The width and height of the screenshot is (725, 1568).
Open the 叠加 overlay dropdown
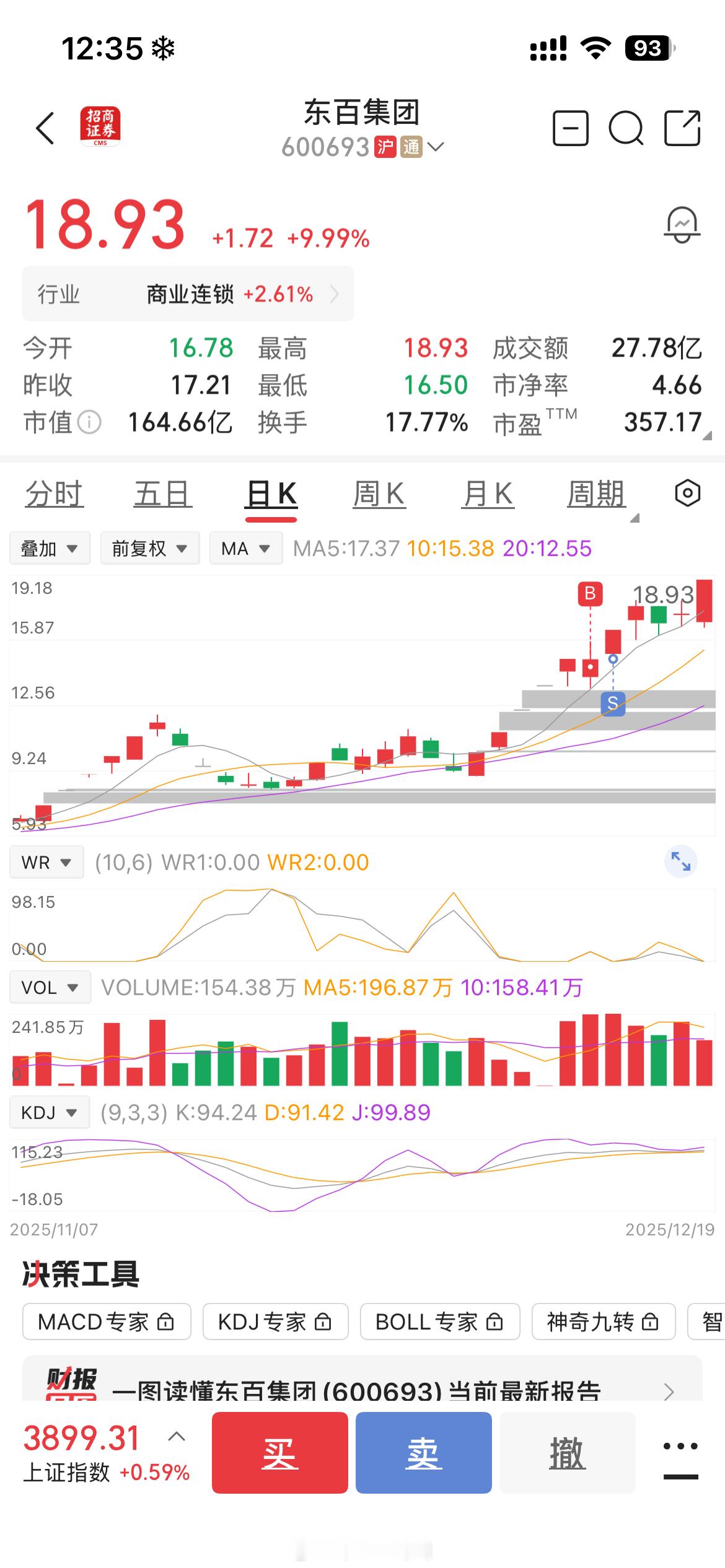tap(50, 547)
